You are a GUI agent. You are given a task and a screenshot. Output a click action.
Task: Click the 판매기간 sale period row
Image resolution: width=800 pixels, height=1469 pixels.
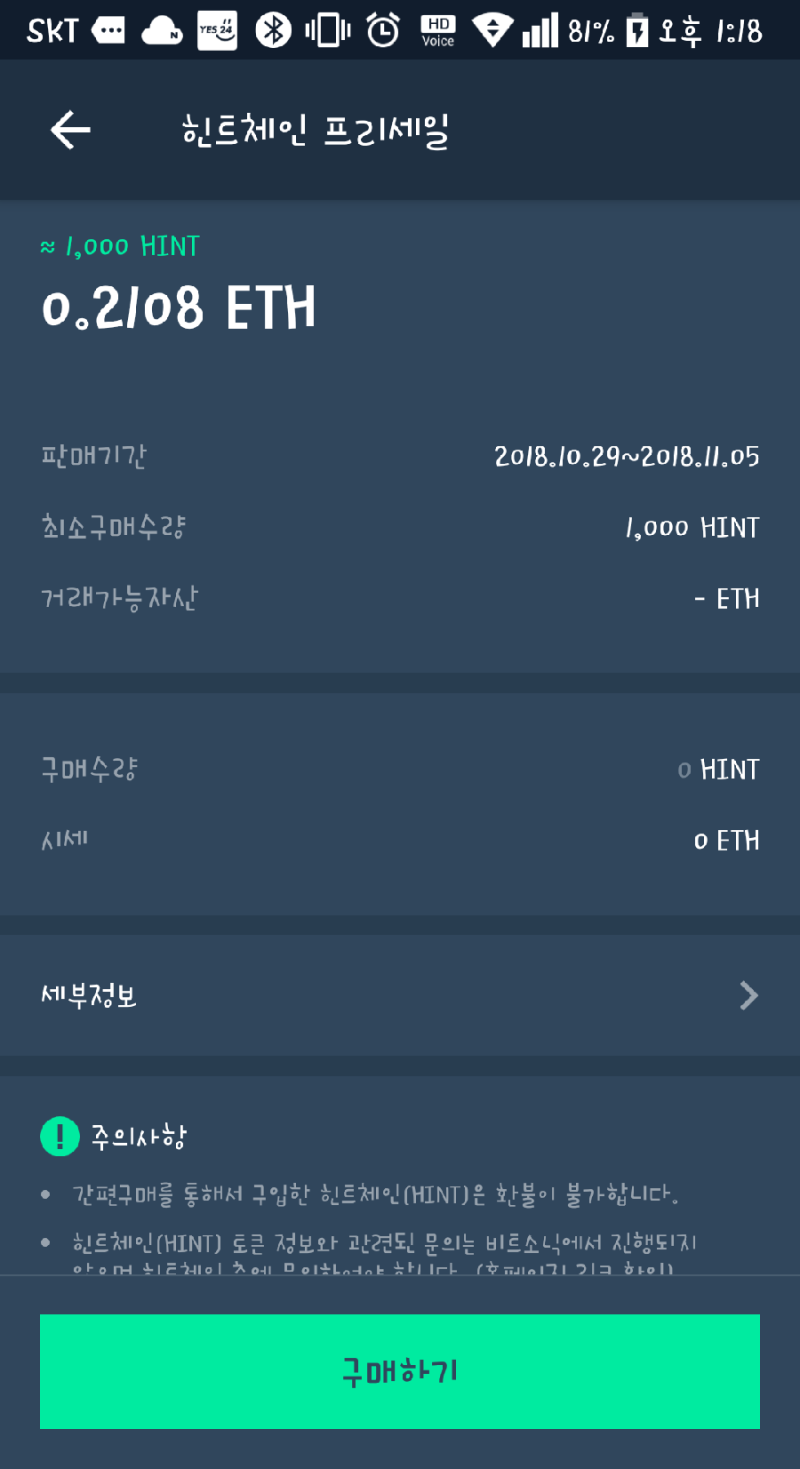coord(400,456)
